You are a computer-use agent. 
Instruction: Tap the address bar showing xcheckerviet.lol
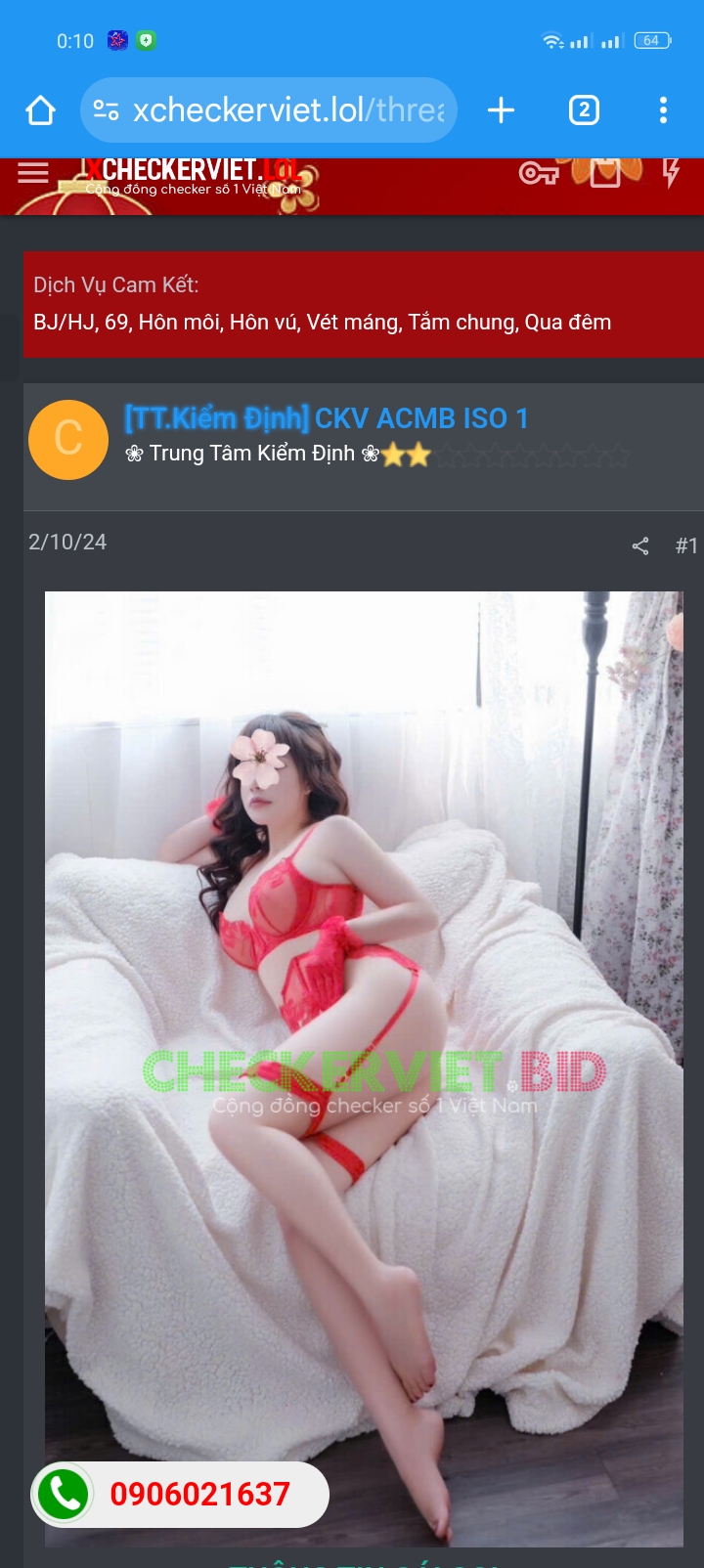[x=284, y=109]
